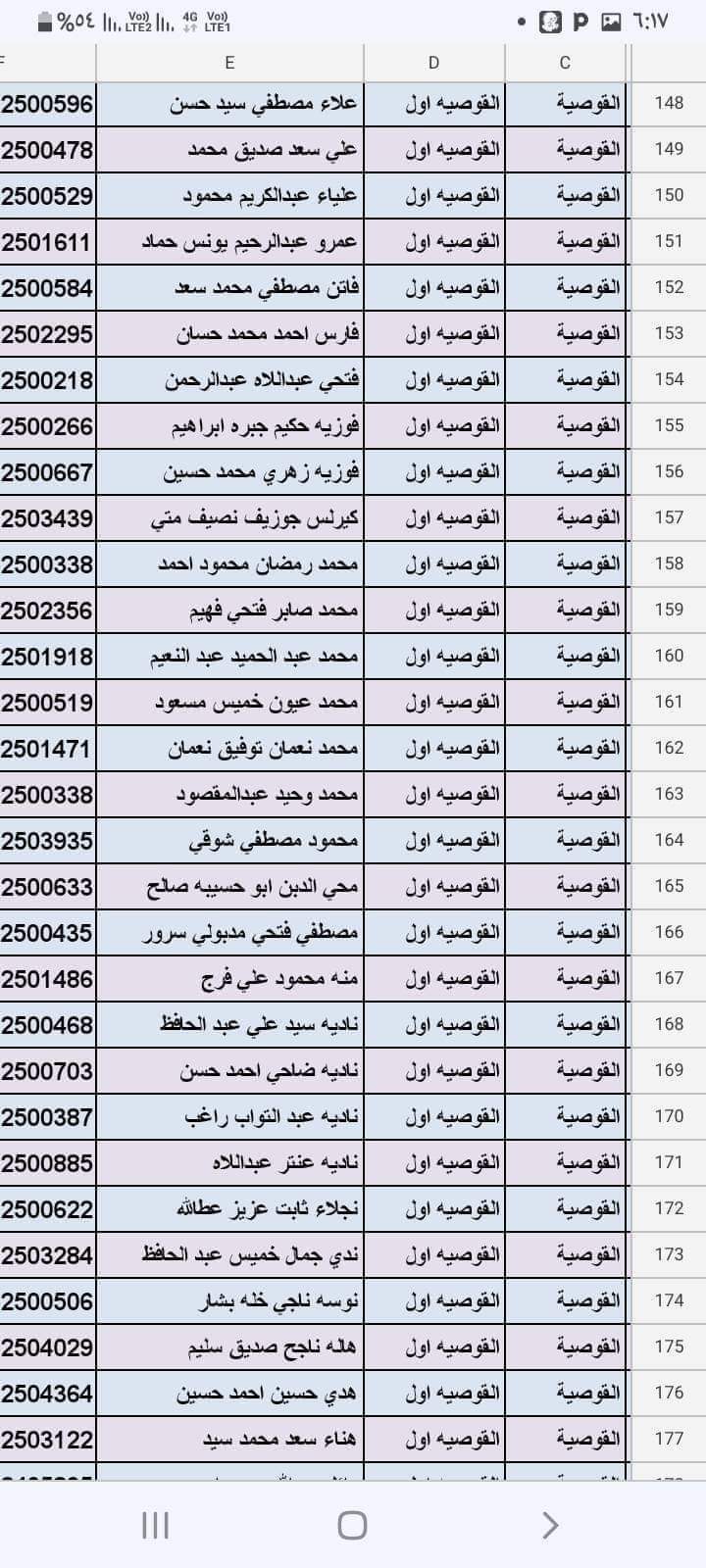Select column C header
This screenshot has height=1568, width=706.
[x=565, y=63]
